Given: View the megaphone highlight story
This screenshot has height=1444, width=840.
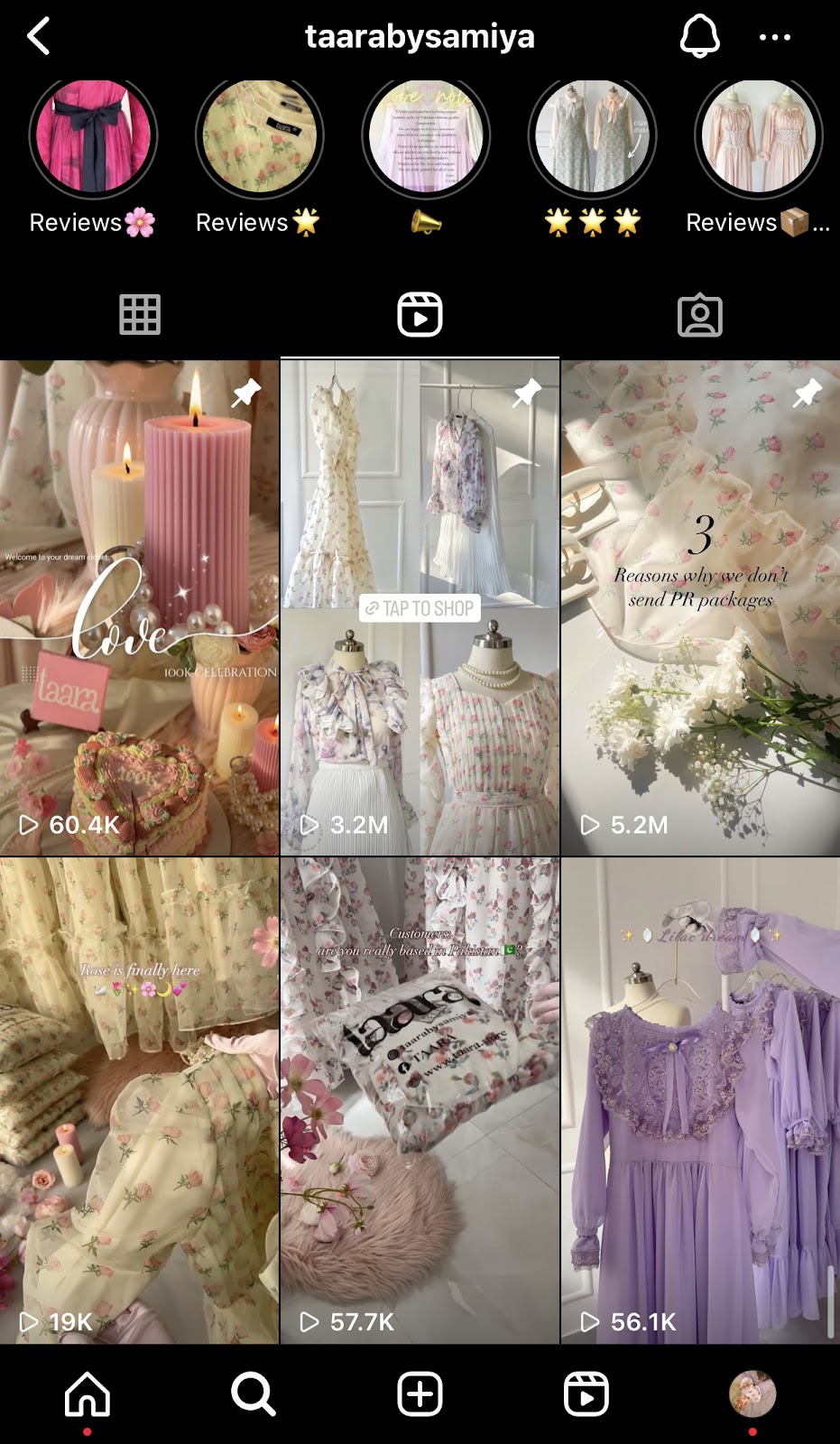Looking at the screenshot, I should 426,137.
